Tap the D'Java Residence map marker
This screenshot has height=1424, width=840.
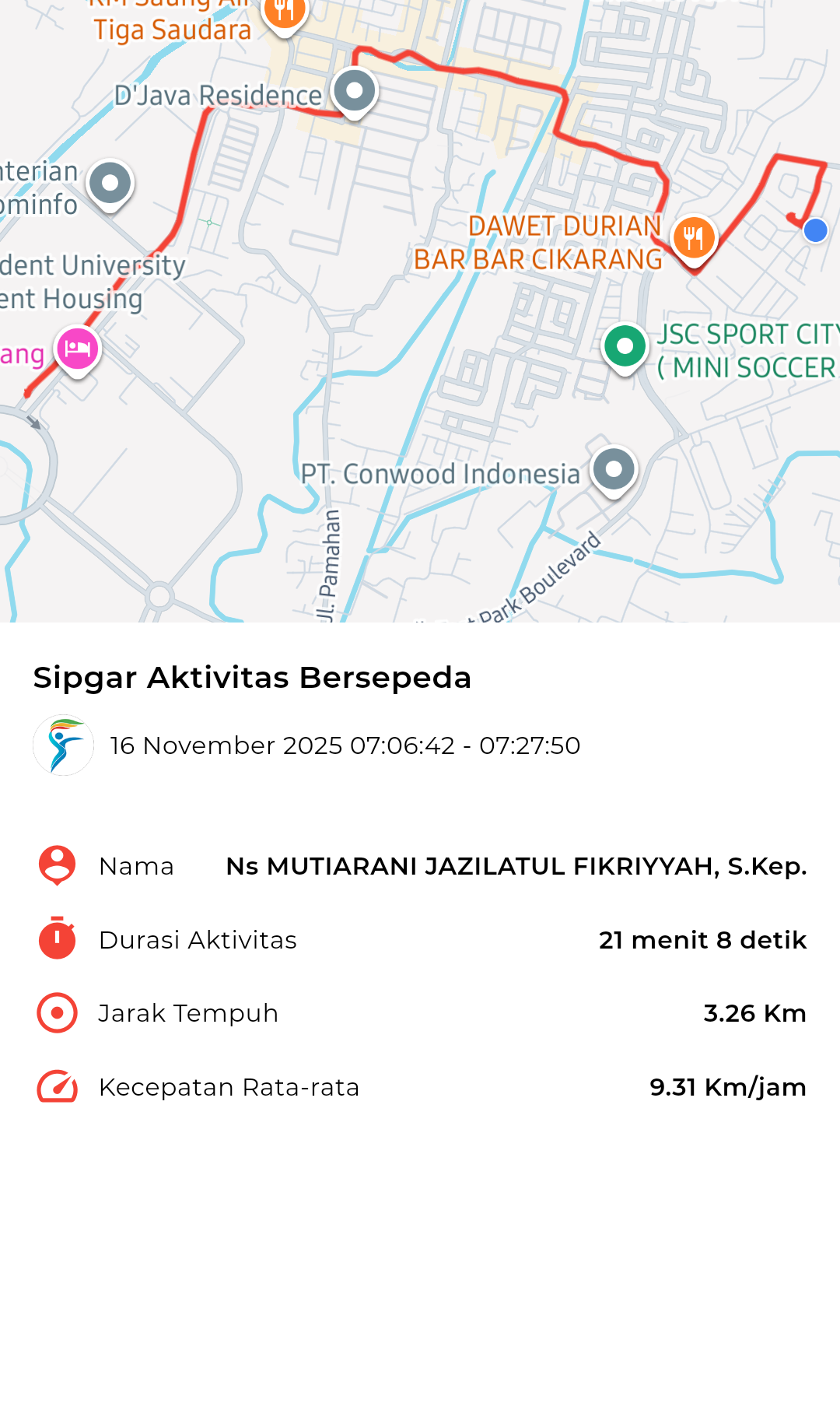(355, 92)
